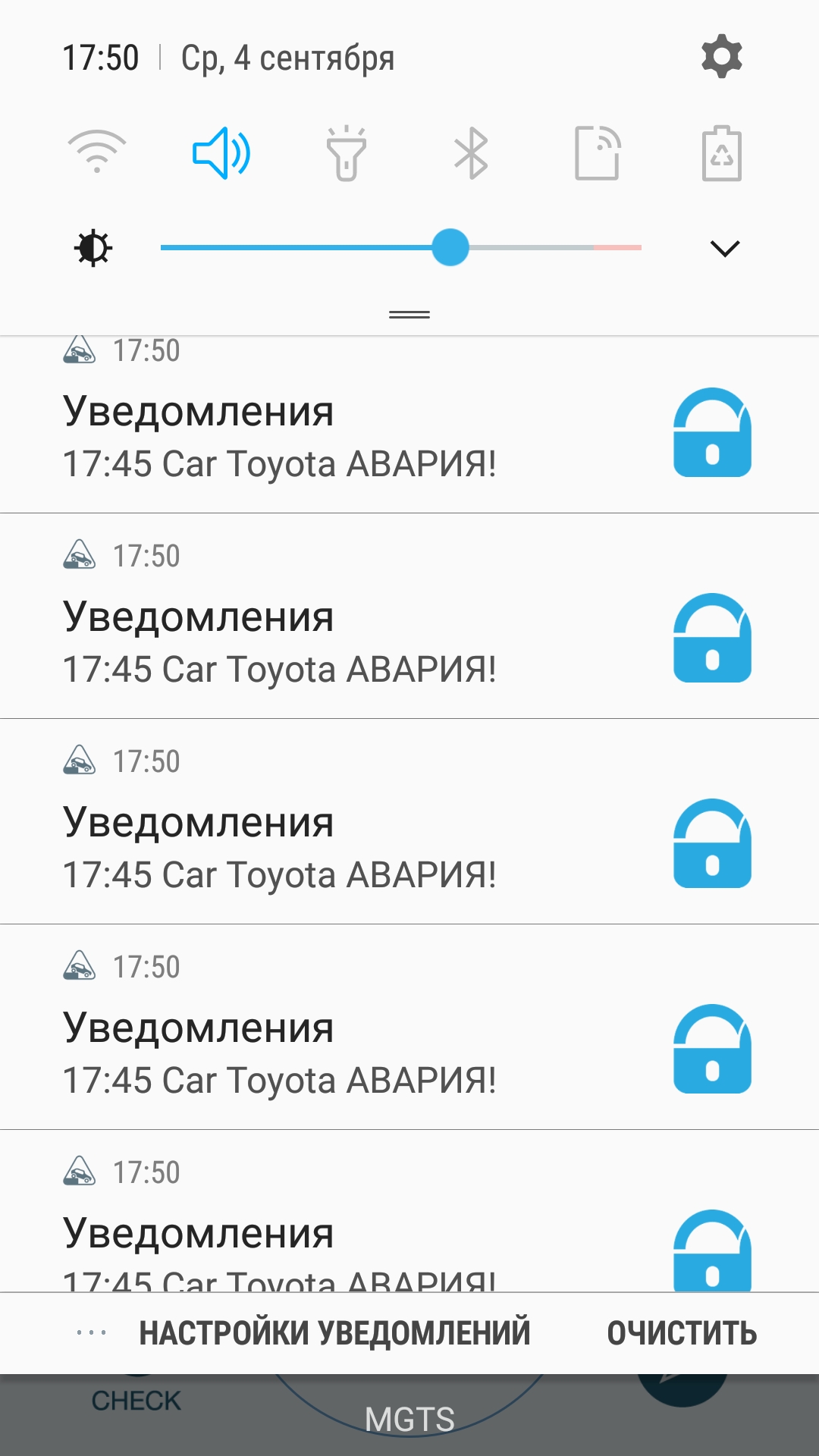The image size is (819, 1456).
Task: Switch on the flashlight
Action: (x=346, y=153)
